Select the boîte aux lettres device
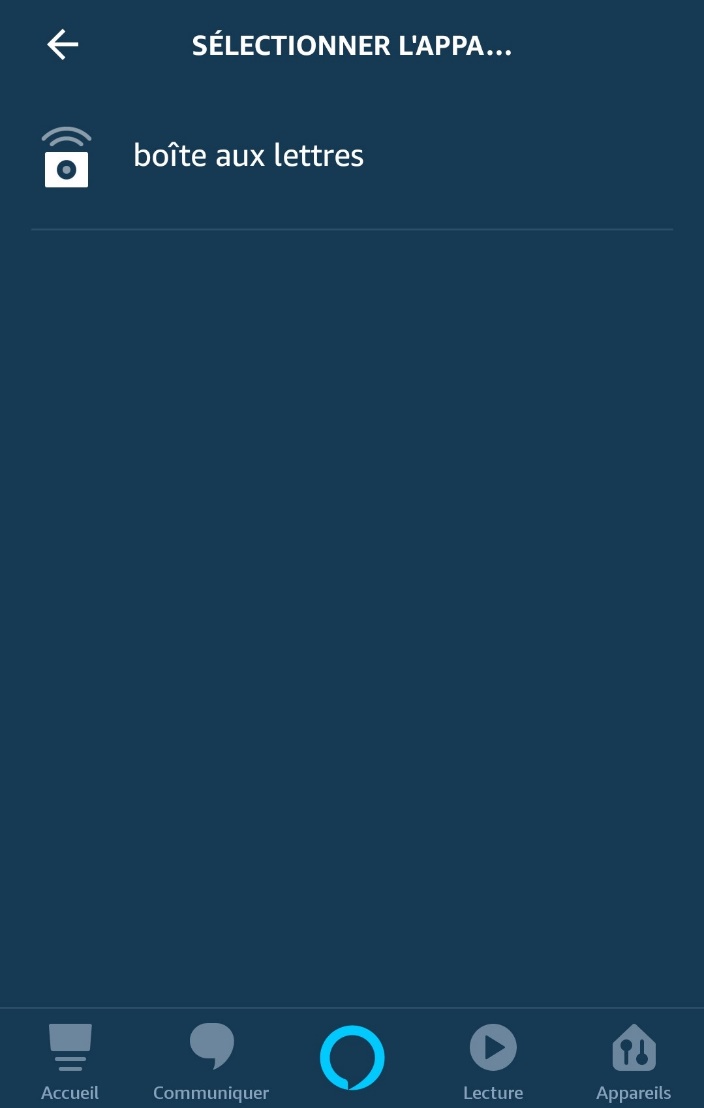 (x=248, y=156)
